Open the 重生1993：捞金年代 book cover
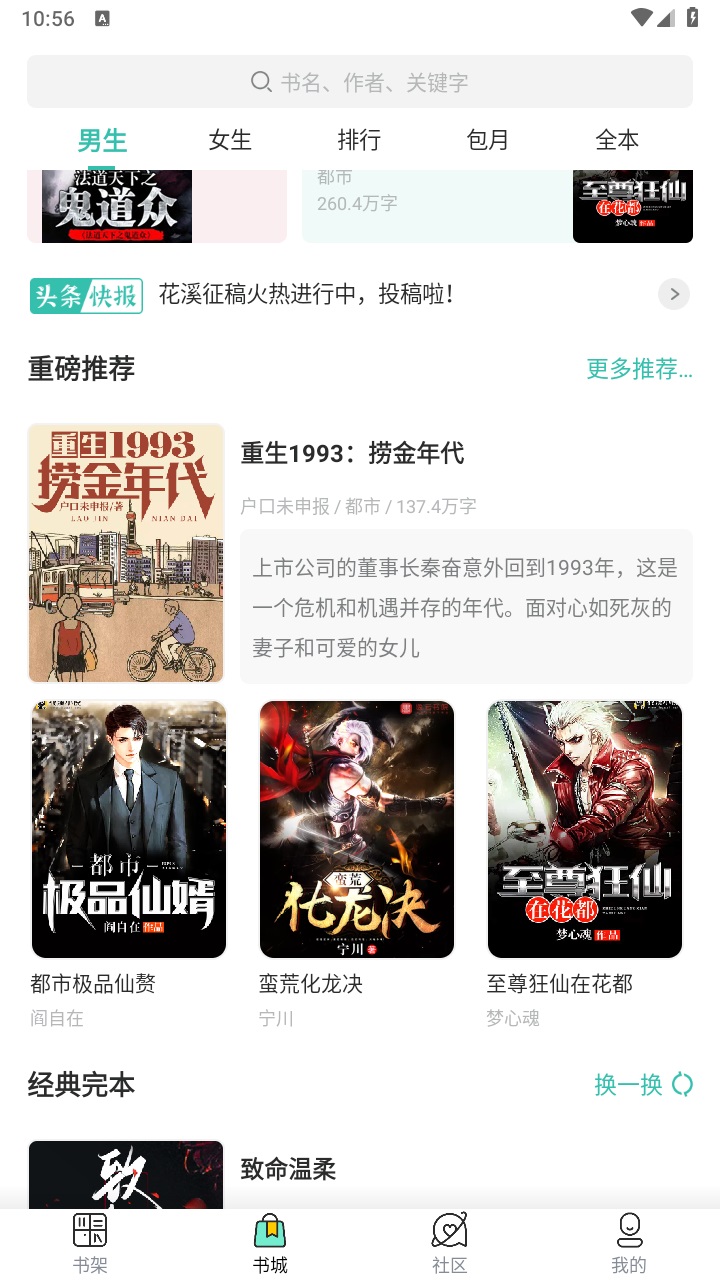This screenshot has height=1280, width=720. [126, 552]
